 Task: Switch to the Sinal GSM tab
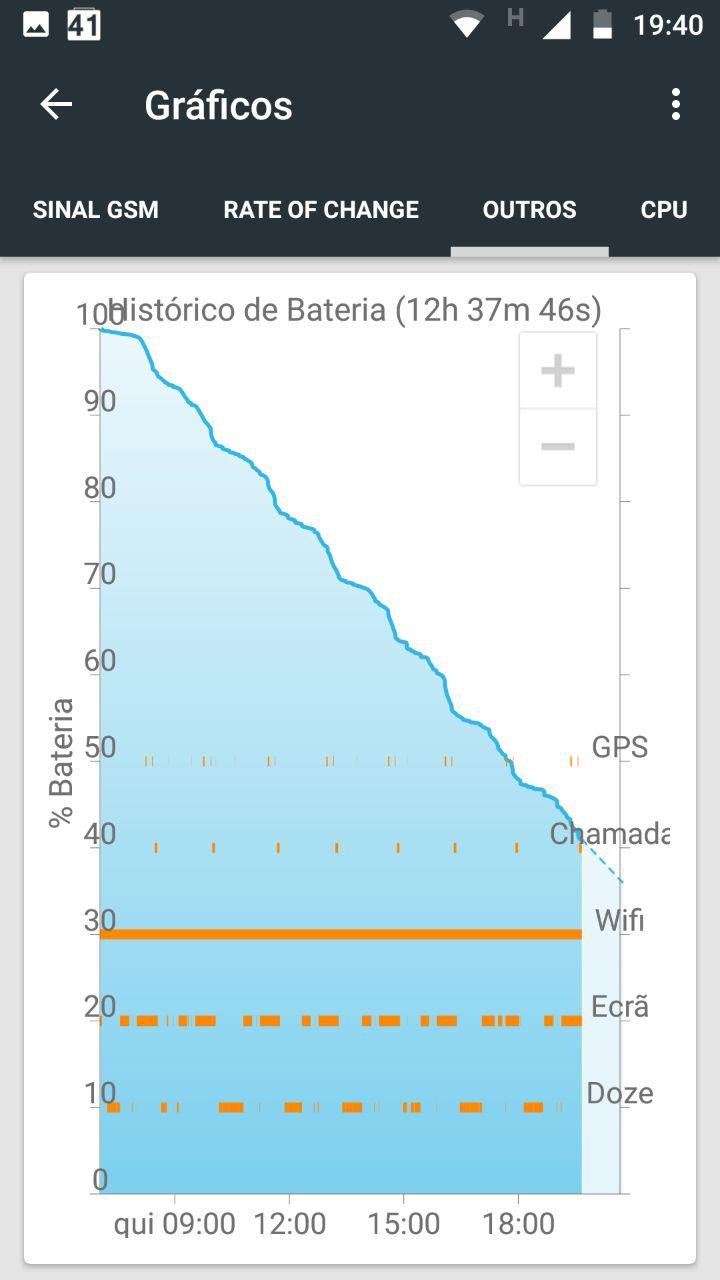96,210
